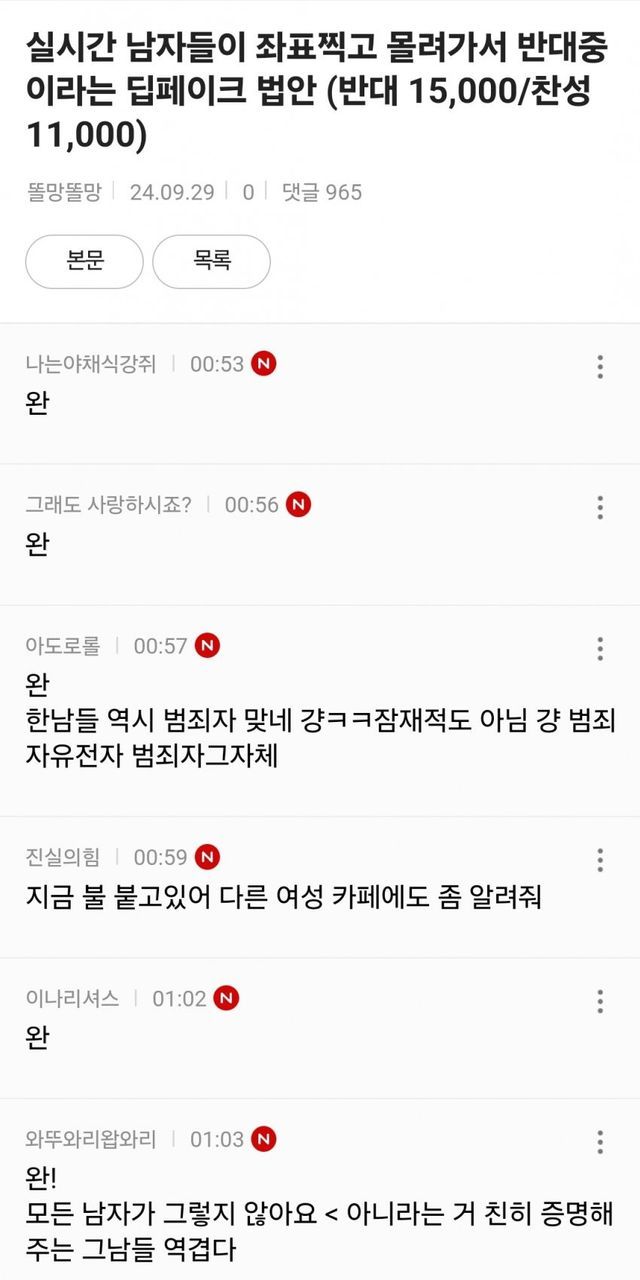Tap the 본문 button
The image size is (640, 1280).
coord(84,262)
